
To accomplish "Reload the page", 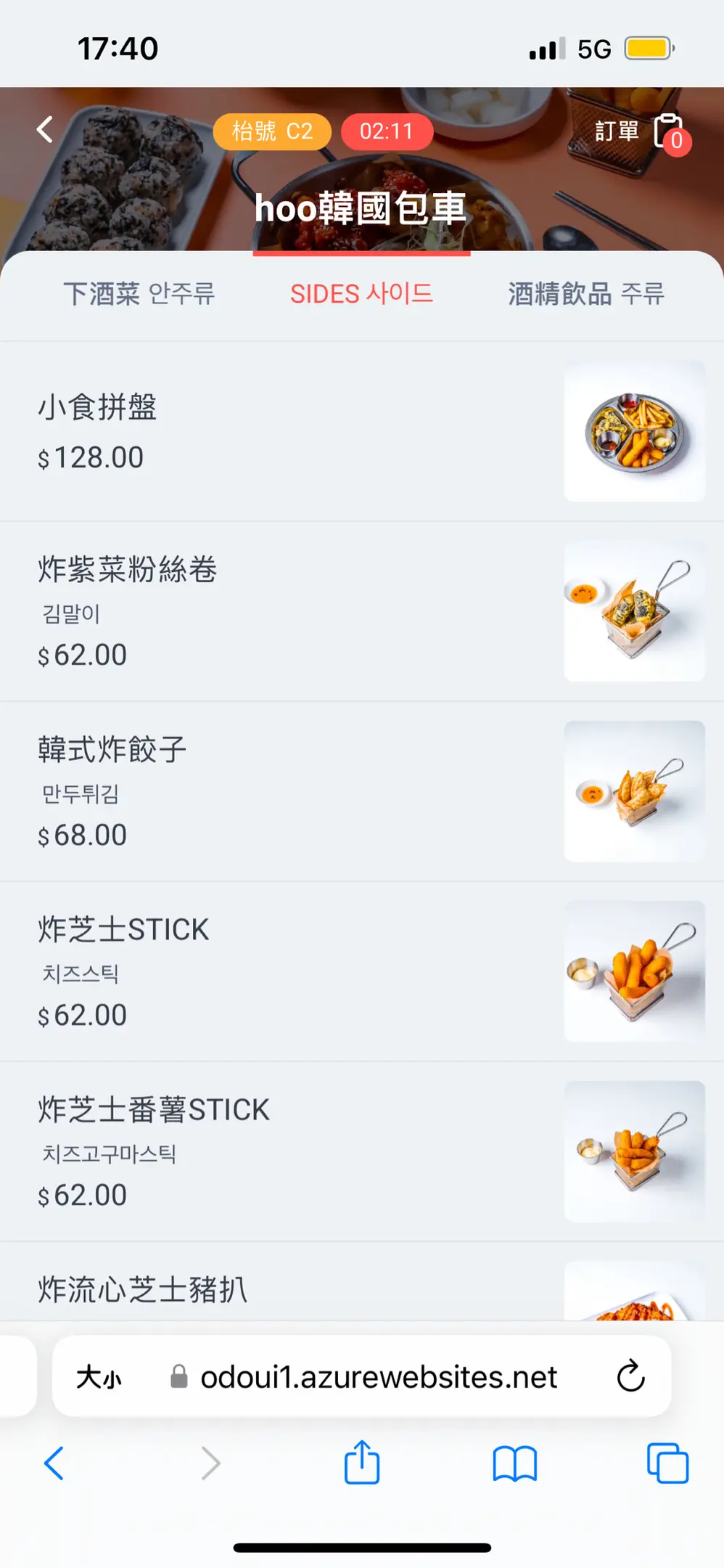I will point(630,1376).
